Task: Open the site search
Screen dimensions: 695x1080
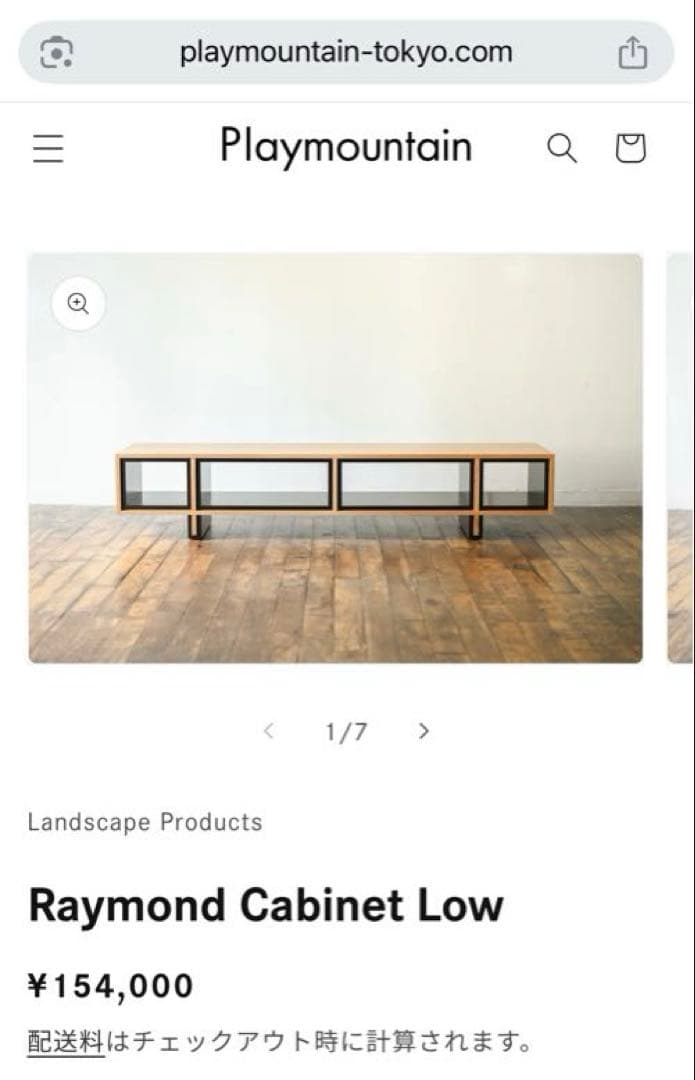Action: point(562,149)
